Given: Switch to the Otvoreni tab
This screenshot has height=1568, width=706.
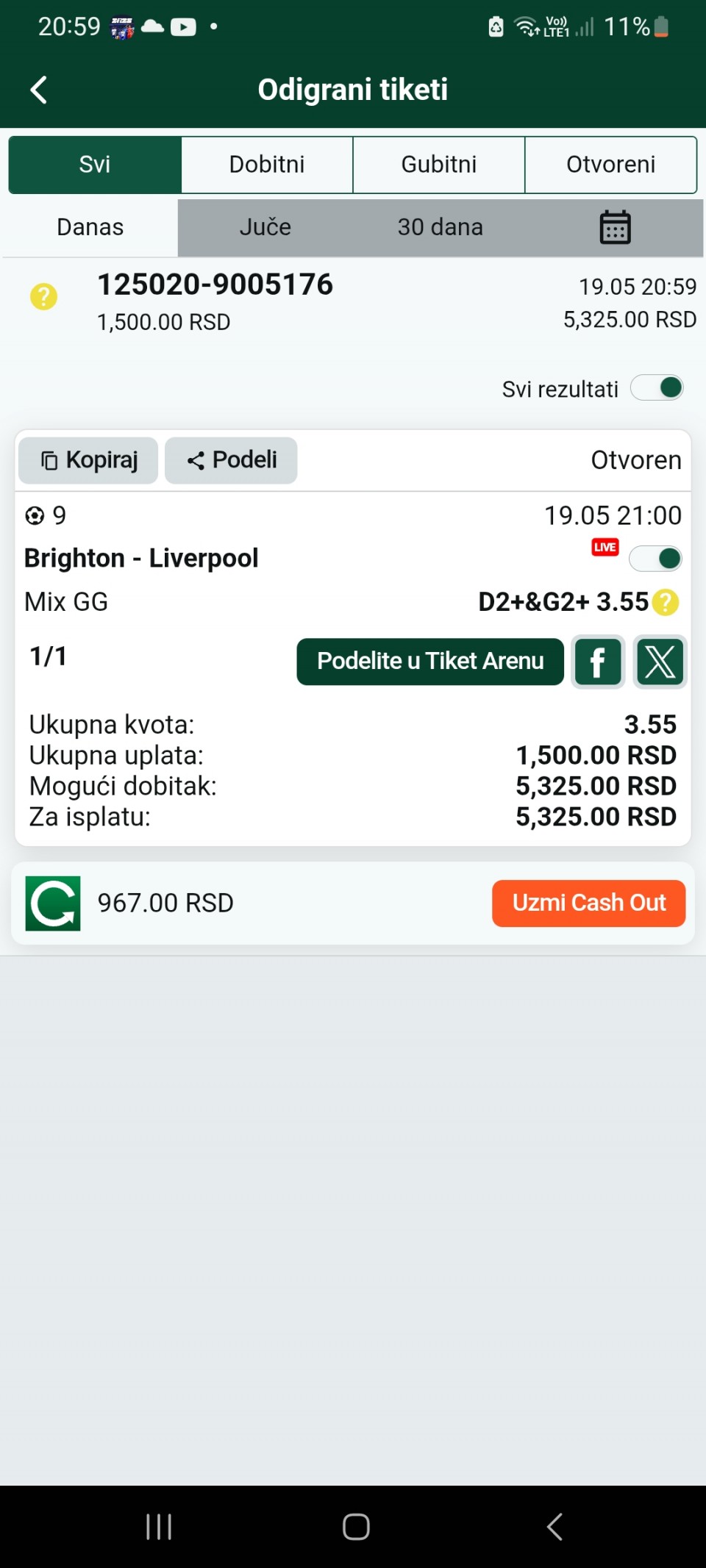Looking at the screenshot, I should (x=611, y=165).
